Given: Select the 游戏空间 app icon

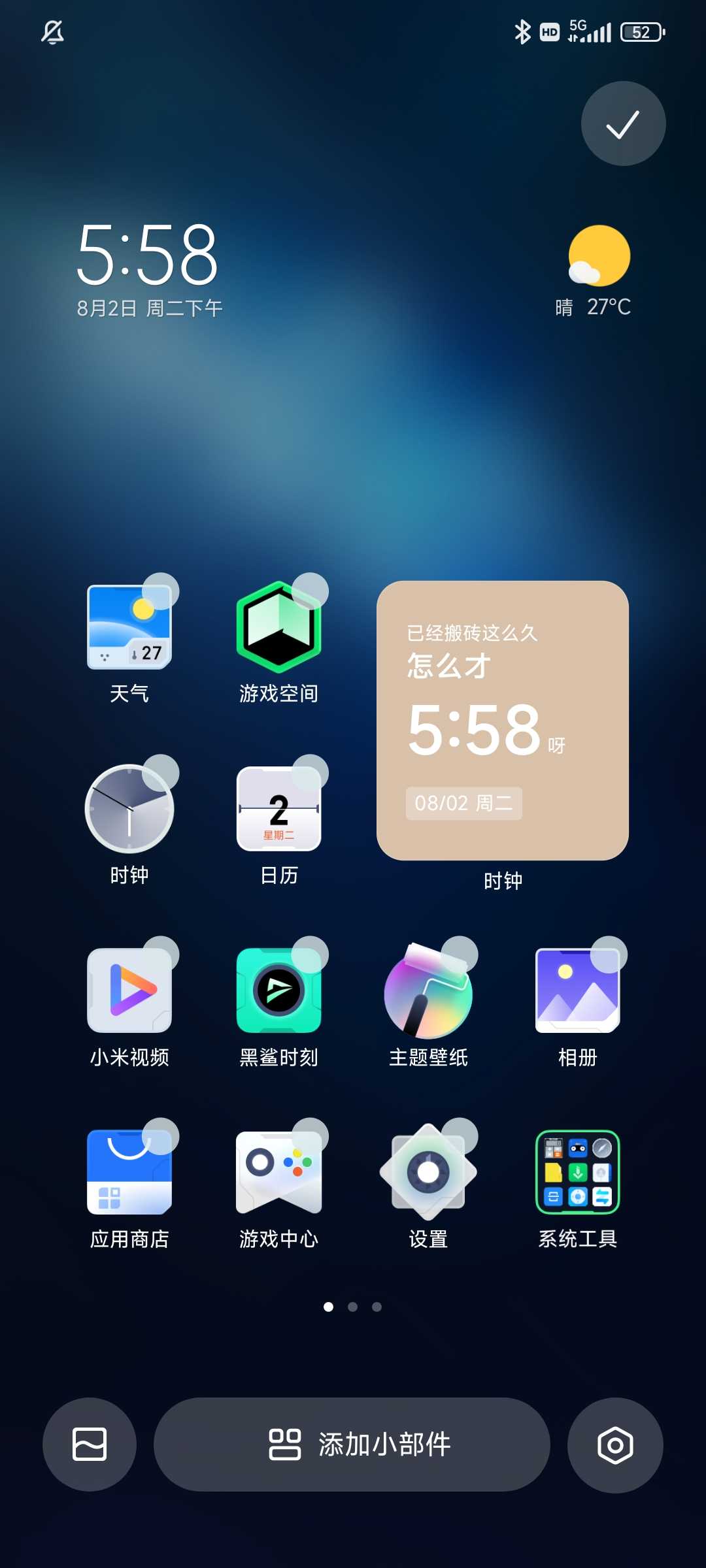Looking at the screenshot, I should click(279, 627).
